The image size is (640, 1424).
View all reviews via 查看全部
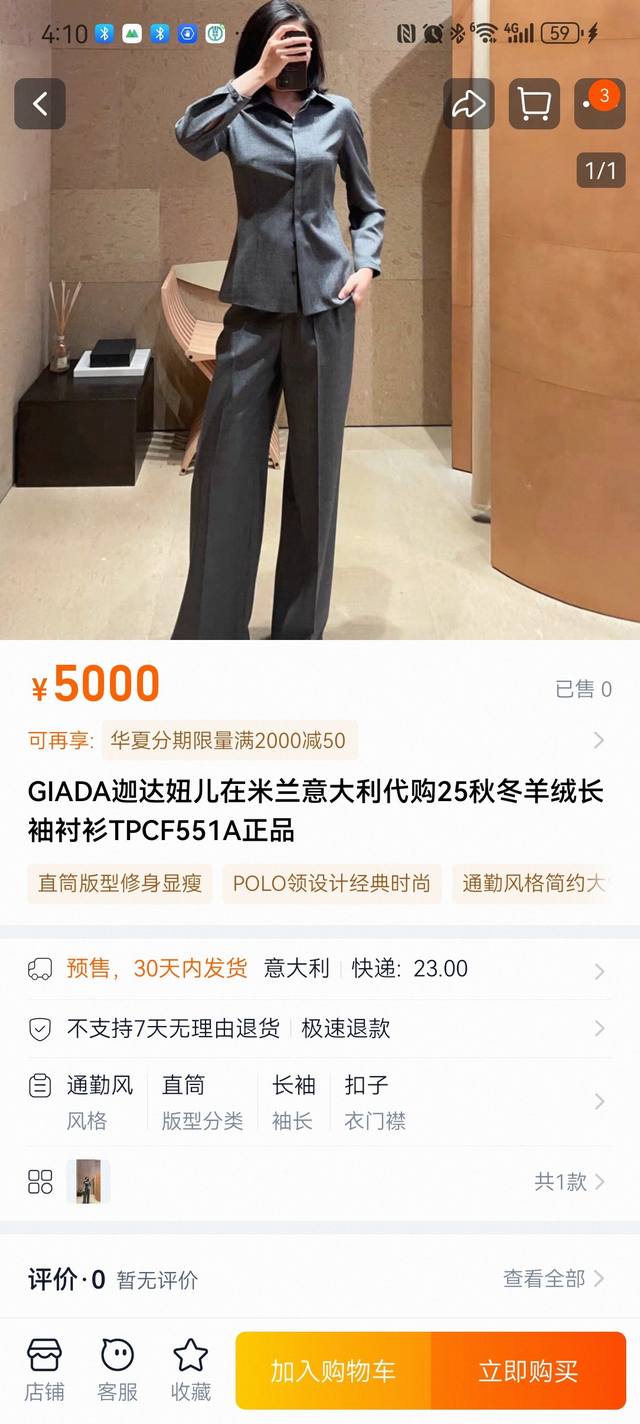554,1278
